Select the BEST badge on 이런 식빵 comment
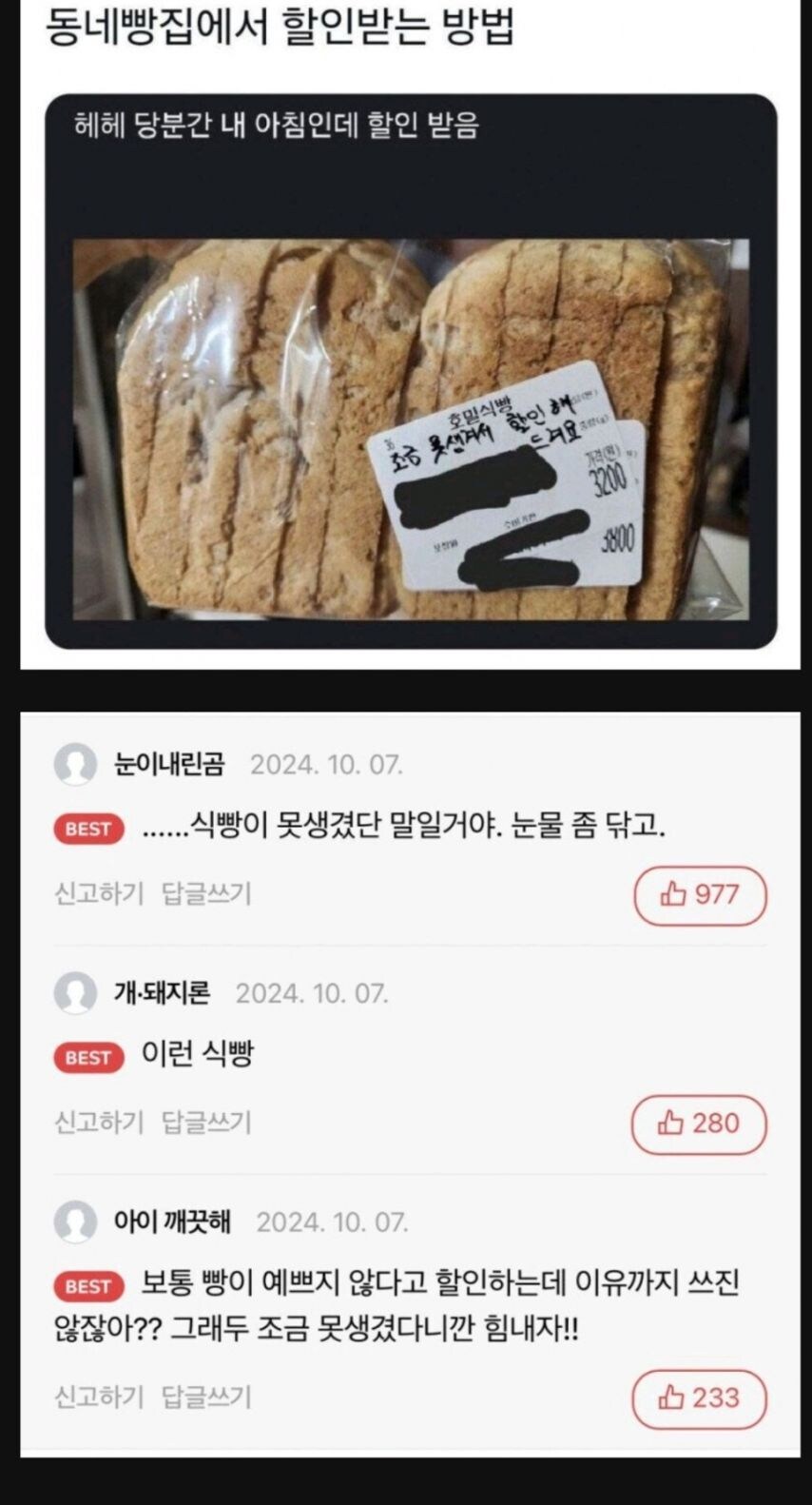Screen dimensions: 812x1505 pos(87,1057)
